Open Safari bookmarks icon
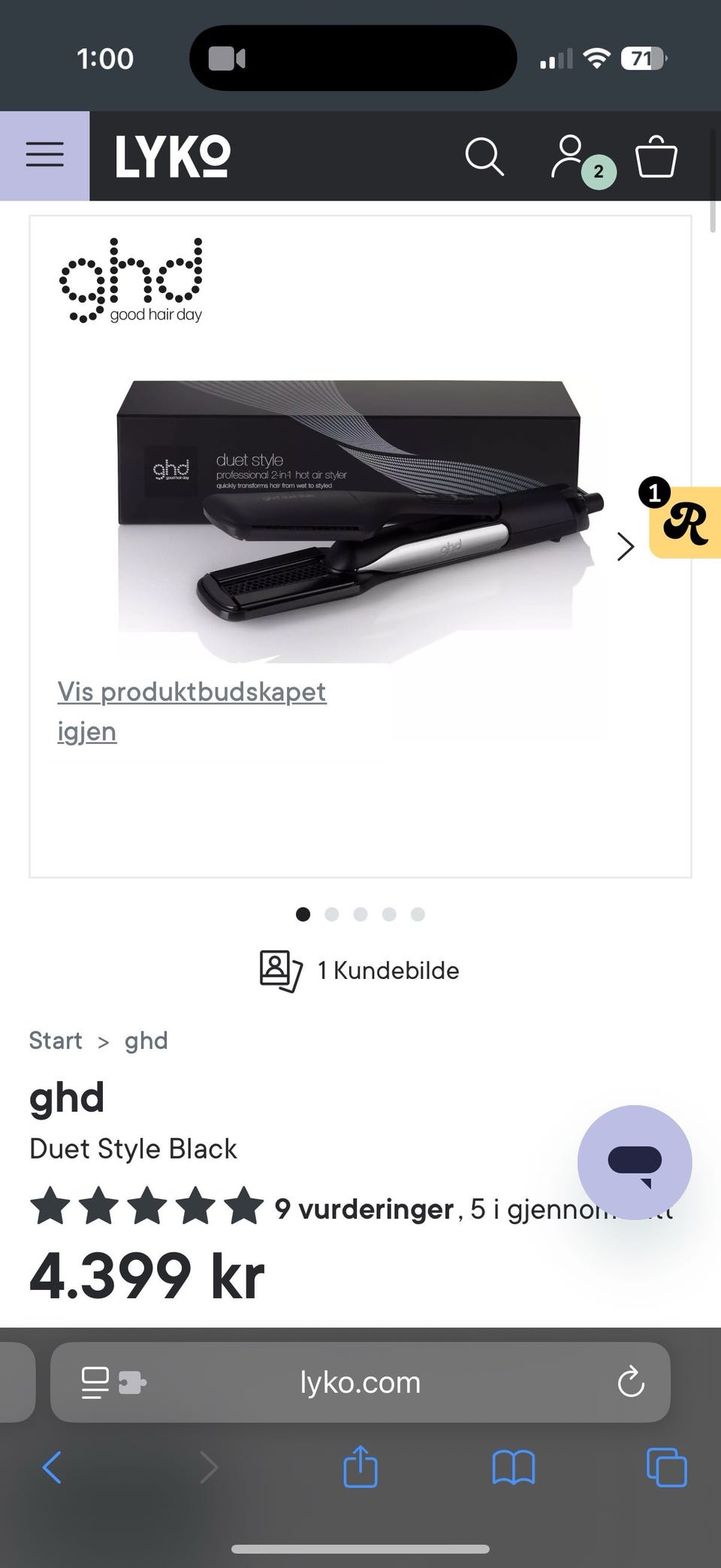Viewport: 721px width, 1568px height. [511, 1467]
